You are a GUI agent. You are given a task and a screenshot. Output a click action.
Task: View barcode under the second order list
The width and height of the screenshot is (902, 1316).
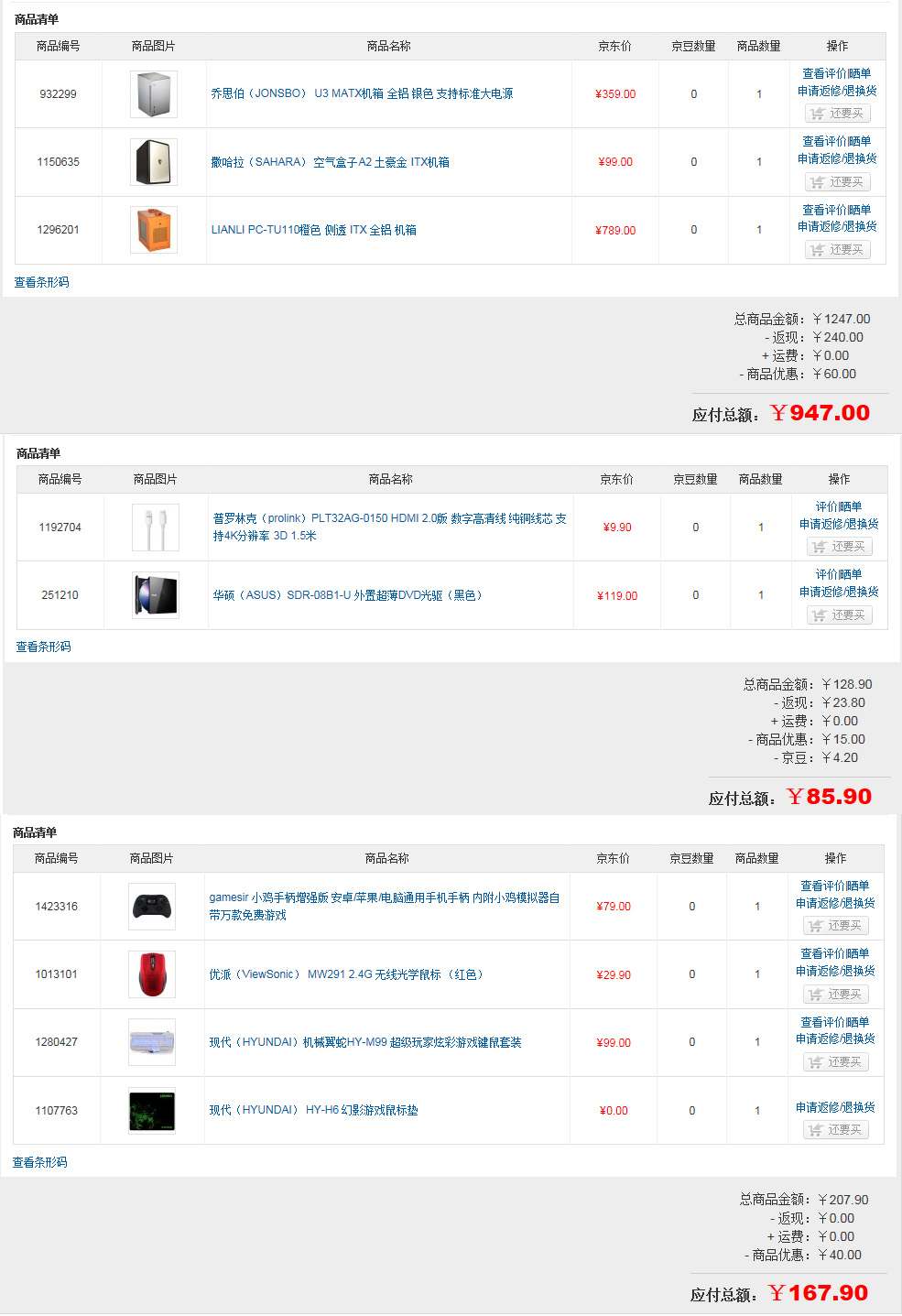(43, 647)
